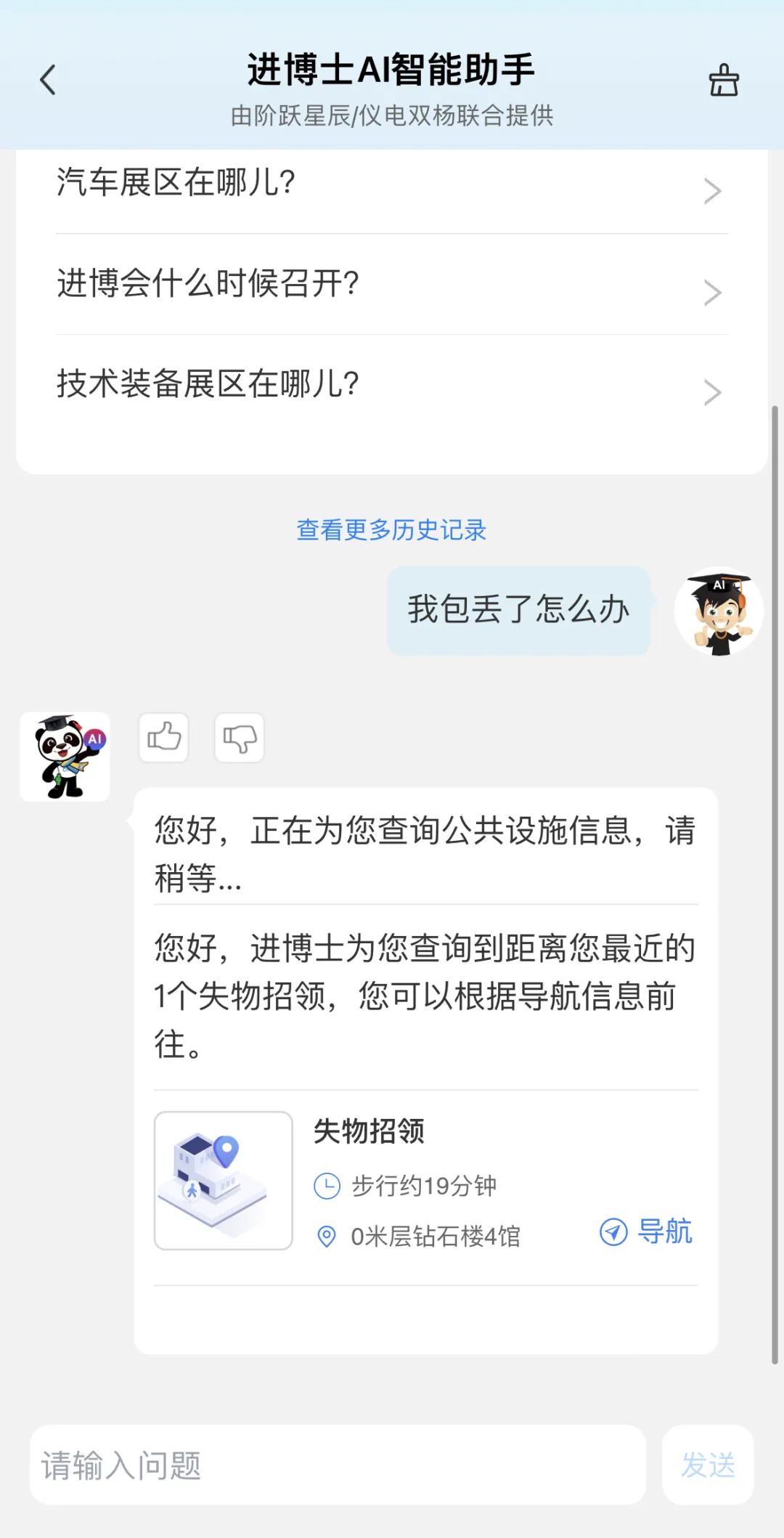Viewport: 784px width, 1538px height.
Task: Start navigation via the 导航 link
Action: 663,1232
